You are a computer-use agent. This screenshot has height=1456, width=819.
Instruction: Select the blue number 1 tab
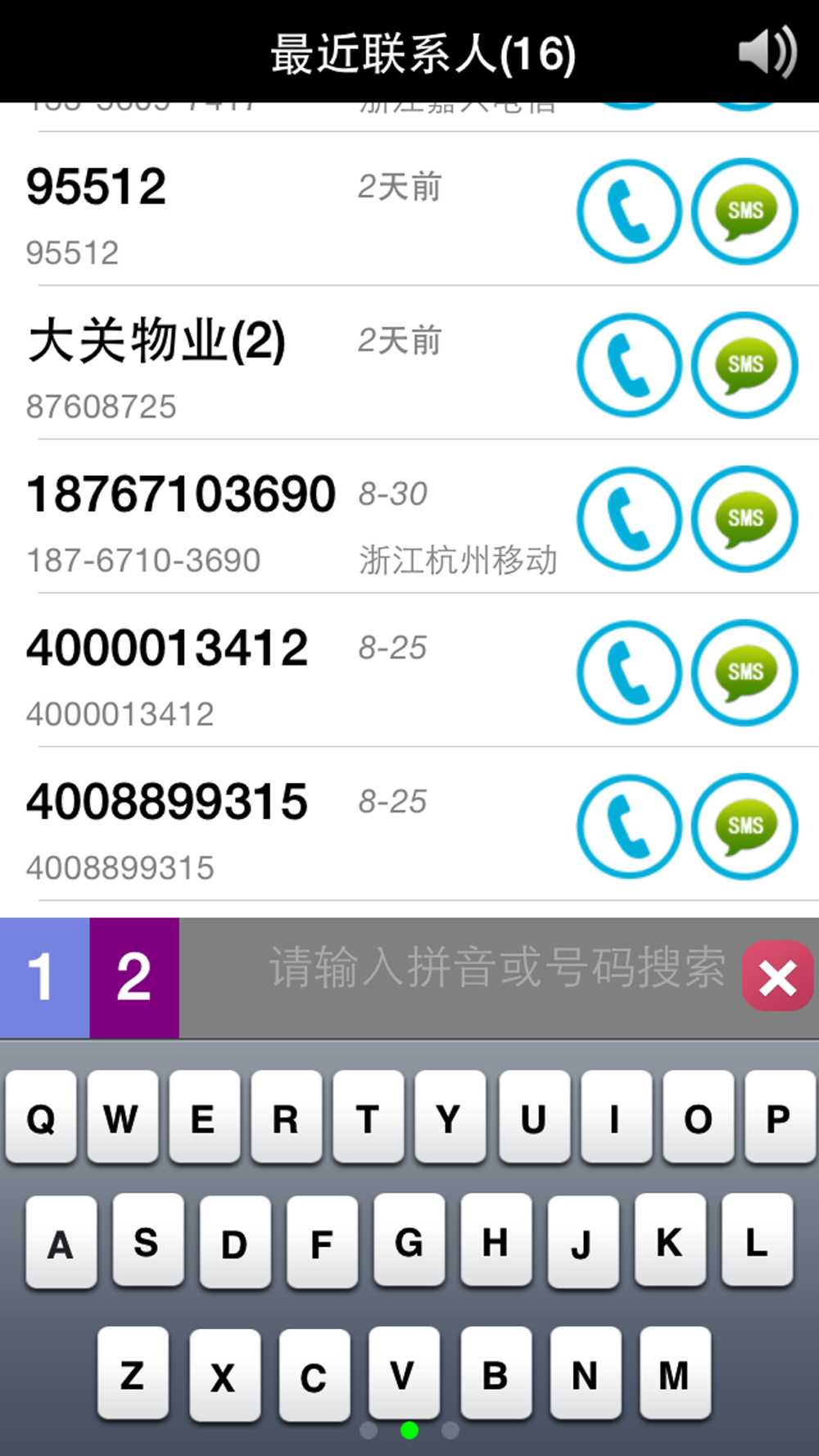[45, 978]
